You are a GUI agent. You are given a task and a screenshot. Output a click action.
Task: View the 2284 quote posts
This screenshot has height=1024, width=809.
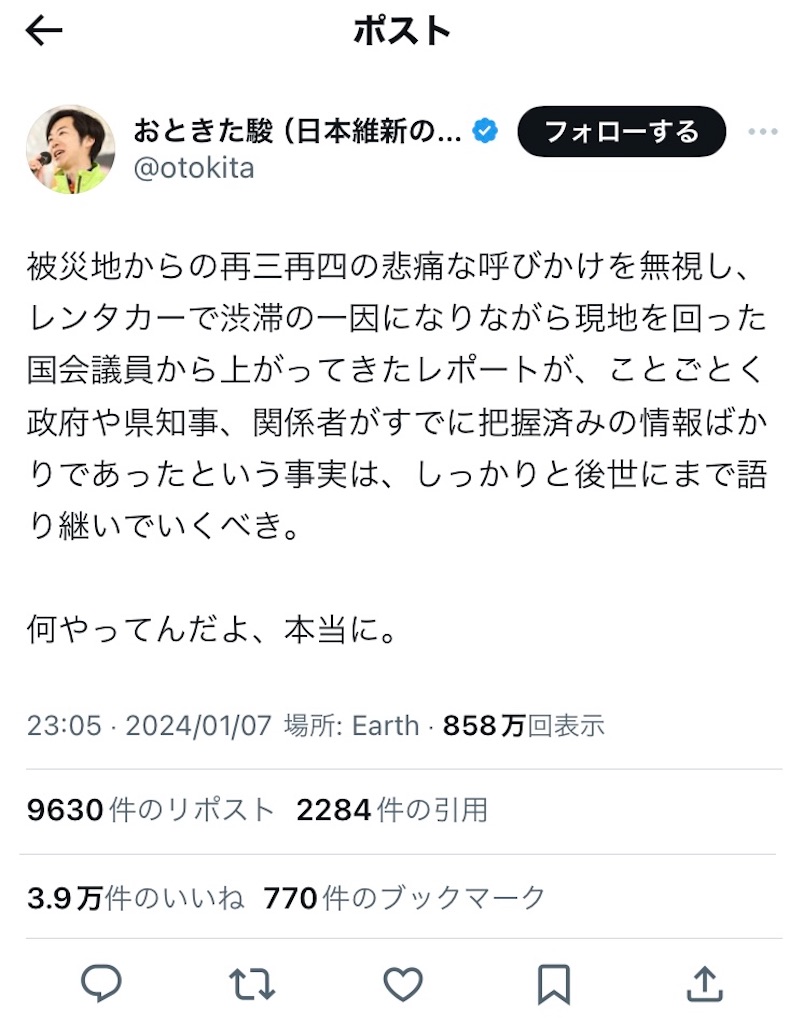[x=391, y=810]
